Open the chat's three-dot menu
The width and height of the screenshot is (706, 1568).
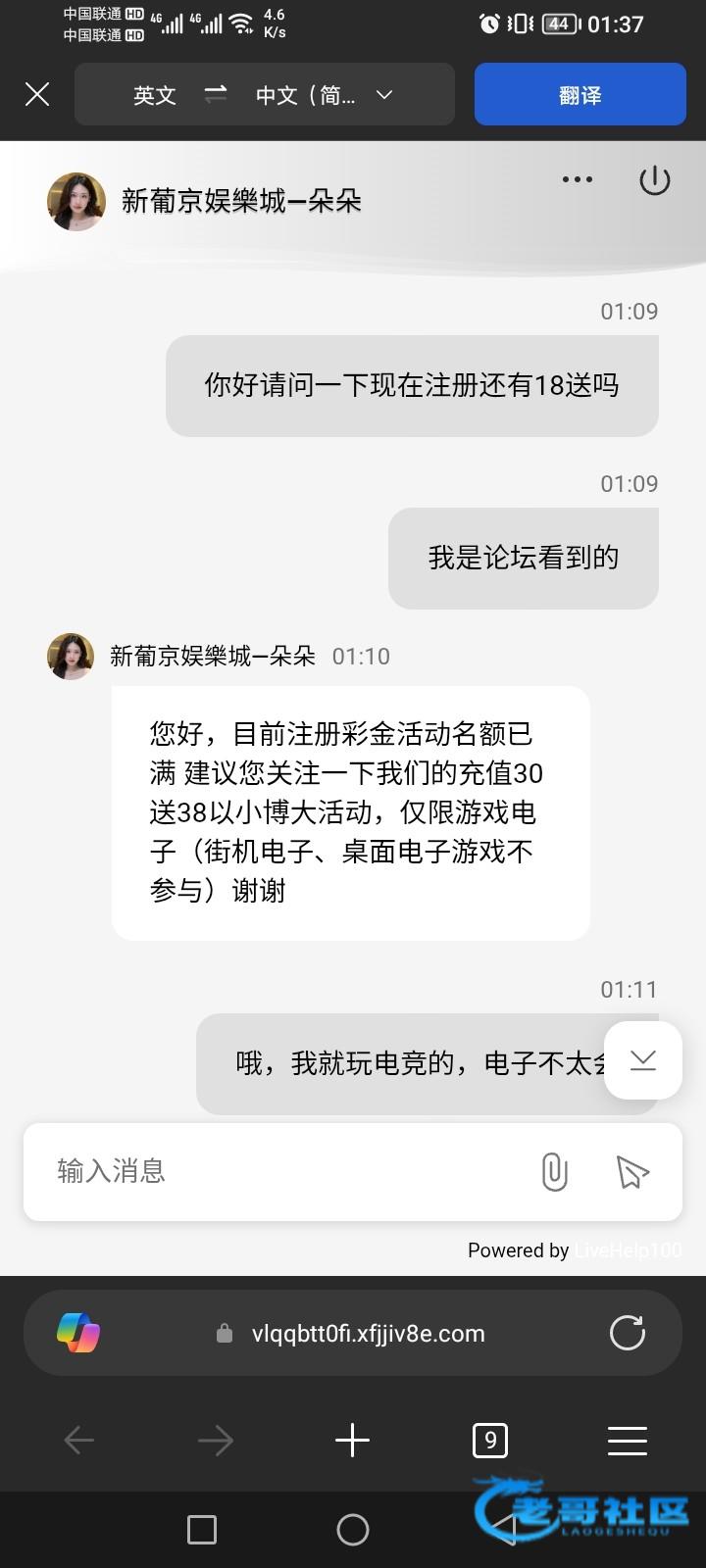[577, 179]
